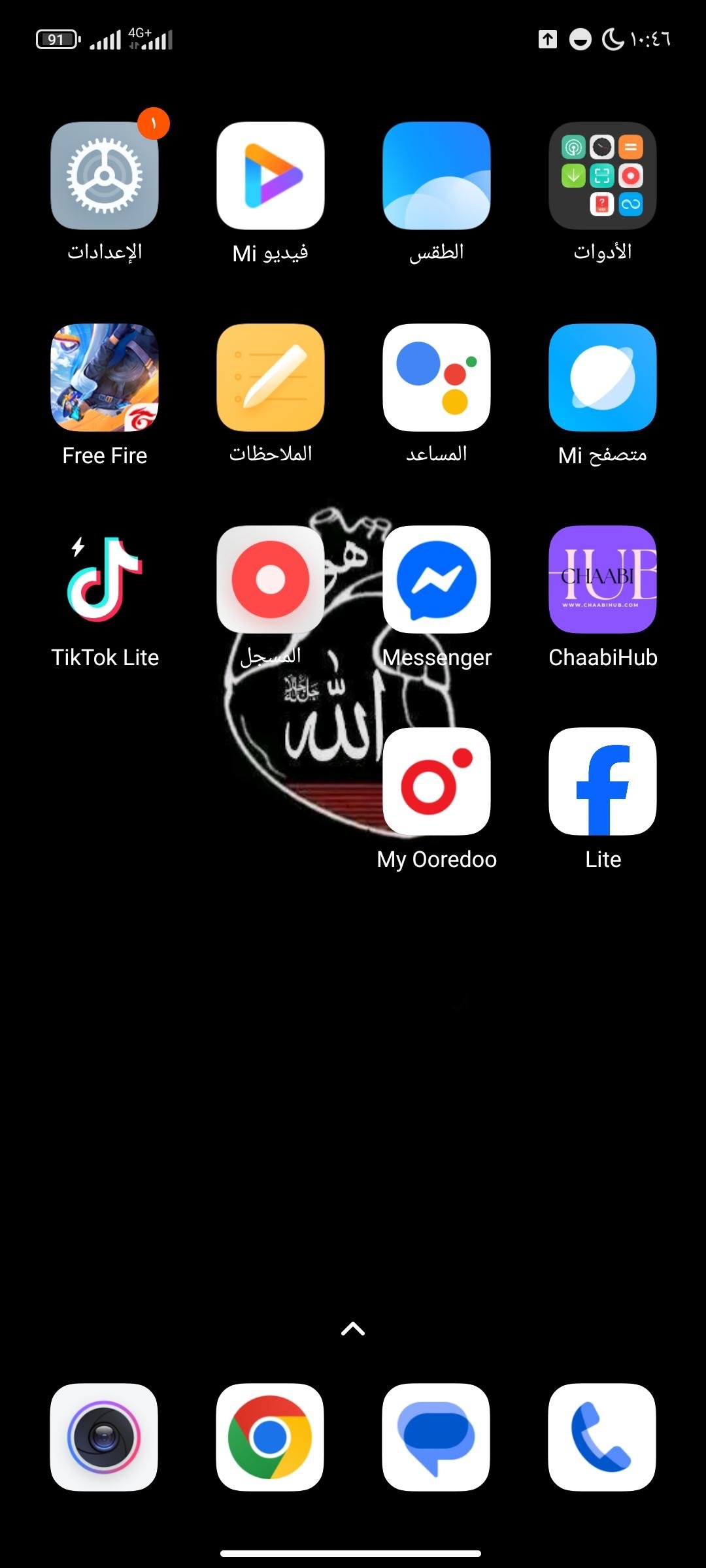The width and height of the screenshot is (706, 1568).
Task: Open Messenger
Action: 437,580
